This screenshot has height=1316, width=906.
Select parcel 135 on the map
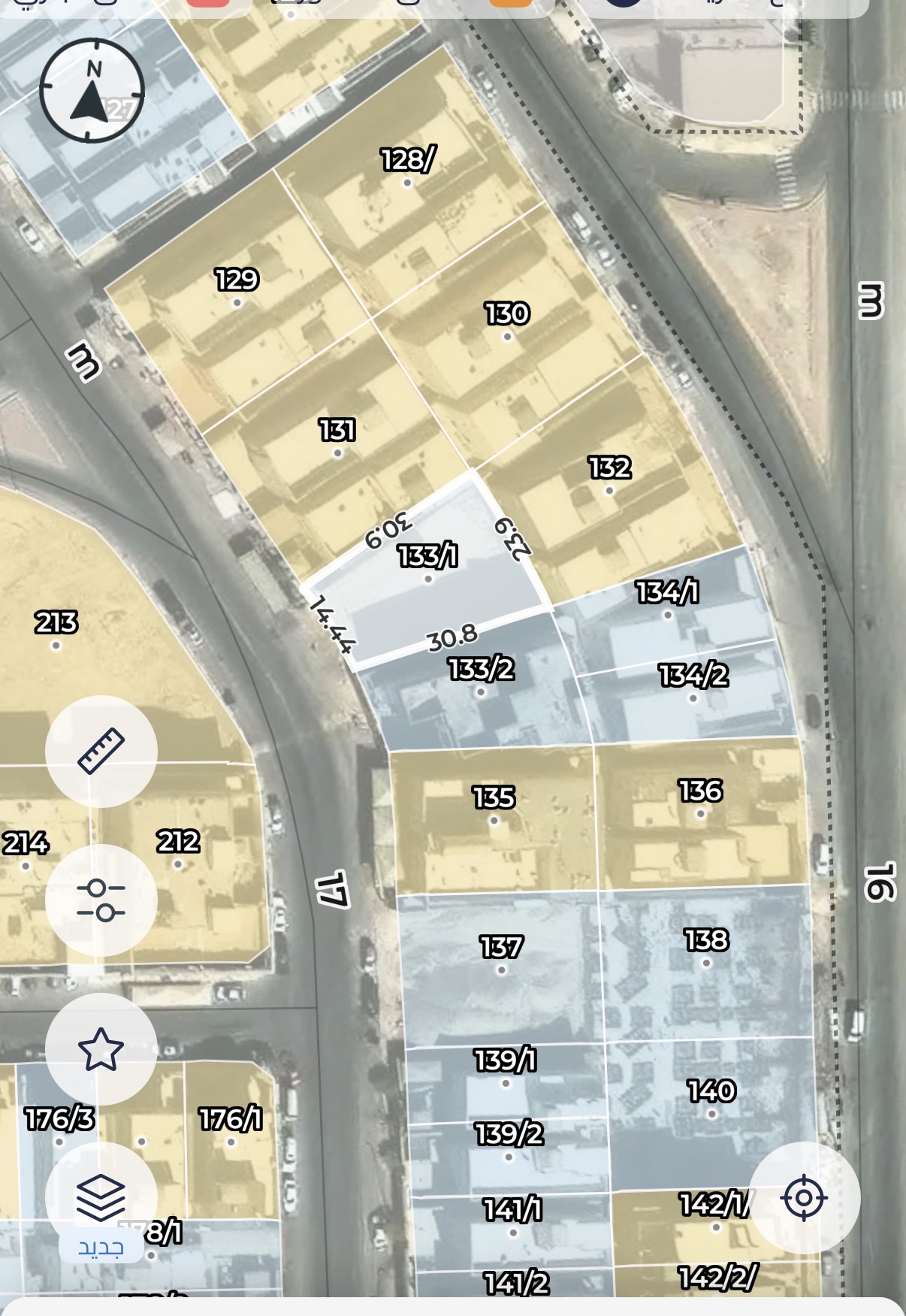click(494, 797)
